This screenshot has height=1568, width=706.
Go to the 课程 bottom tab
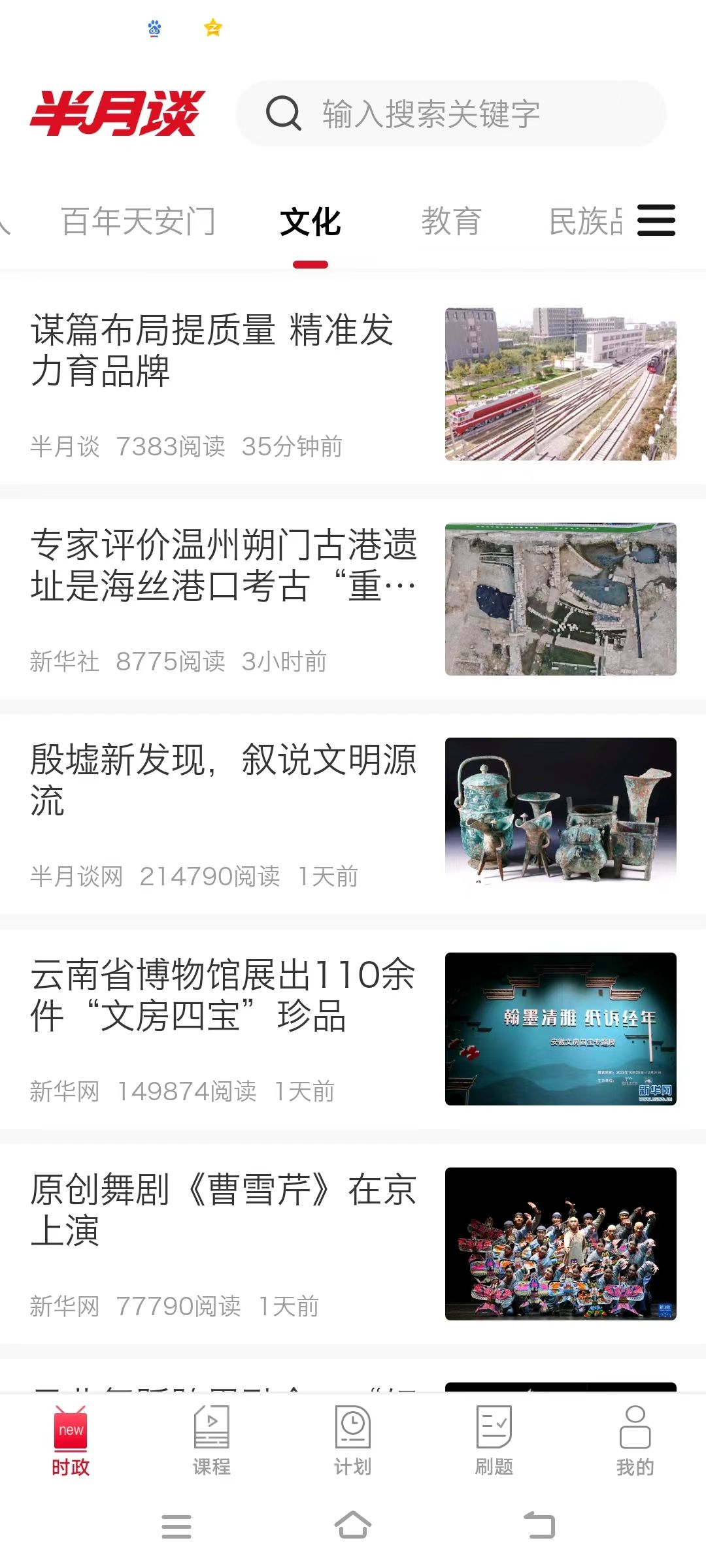pos(211,1441)
